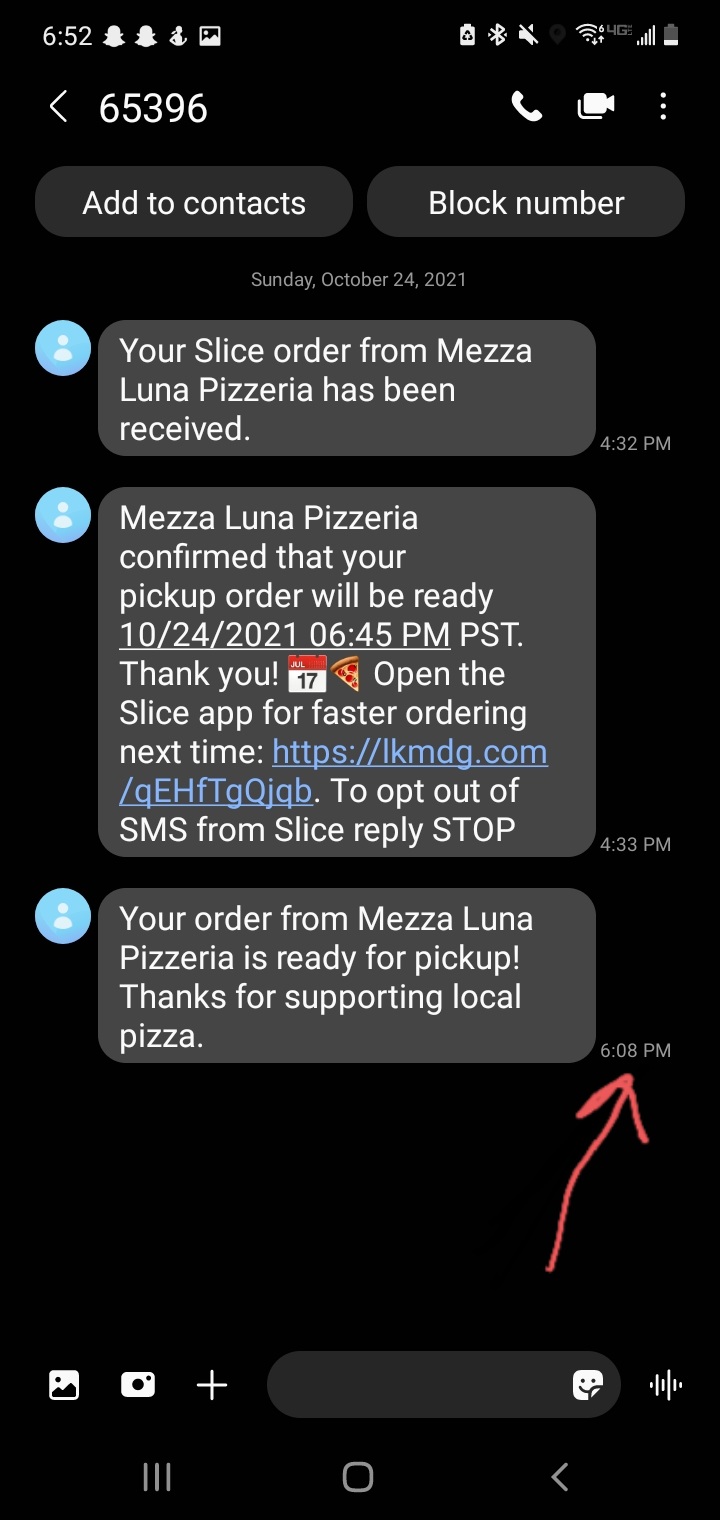720x1520 pixels.
Task: Launch the camera to attach a photo
Action: [138, 1385]
